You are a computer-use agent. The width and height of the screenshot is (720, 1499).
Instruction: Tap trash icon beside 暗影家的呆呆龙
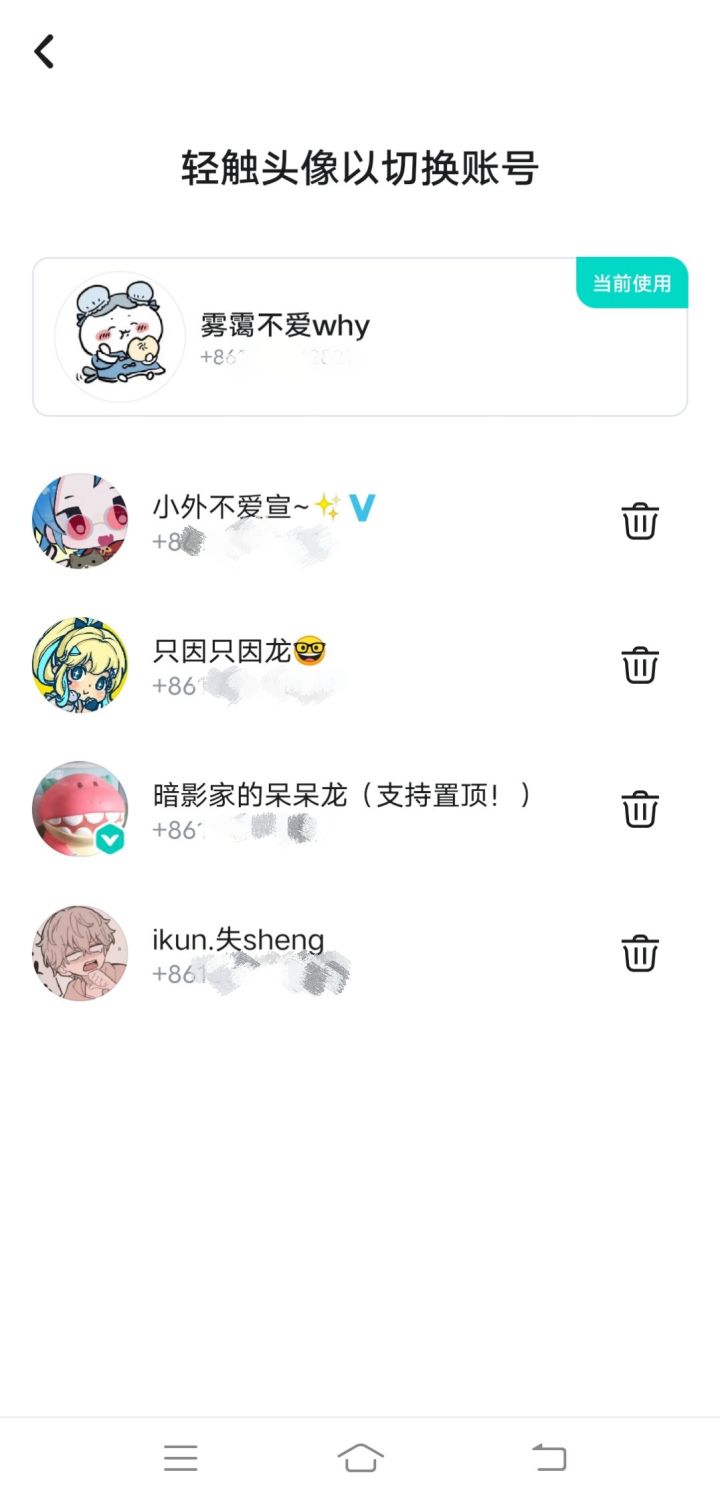[x=640, y=809]
